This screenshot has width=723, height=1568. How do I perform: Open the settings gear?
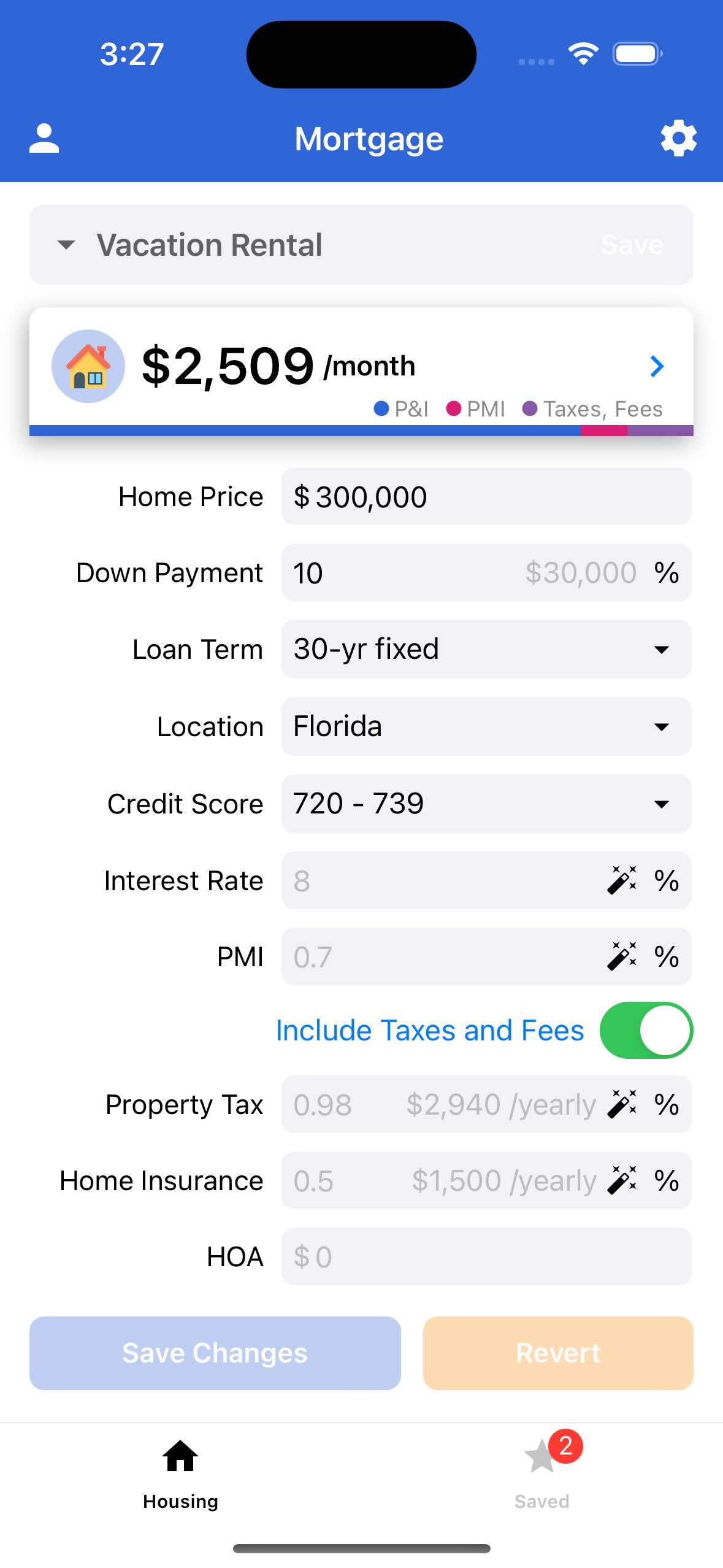(x=678, y=138)
